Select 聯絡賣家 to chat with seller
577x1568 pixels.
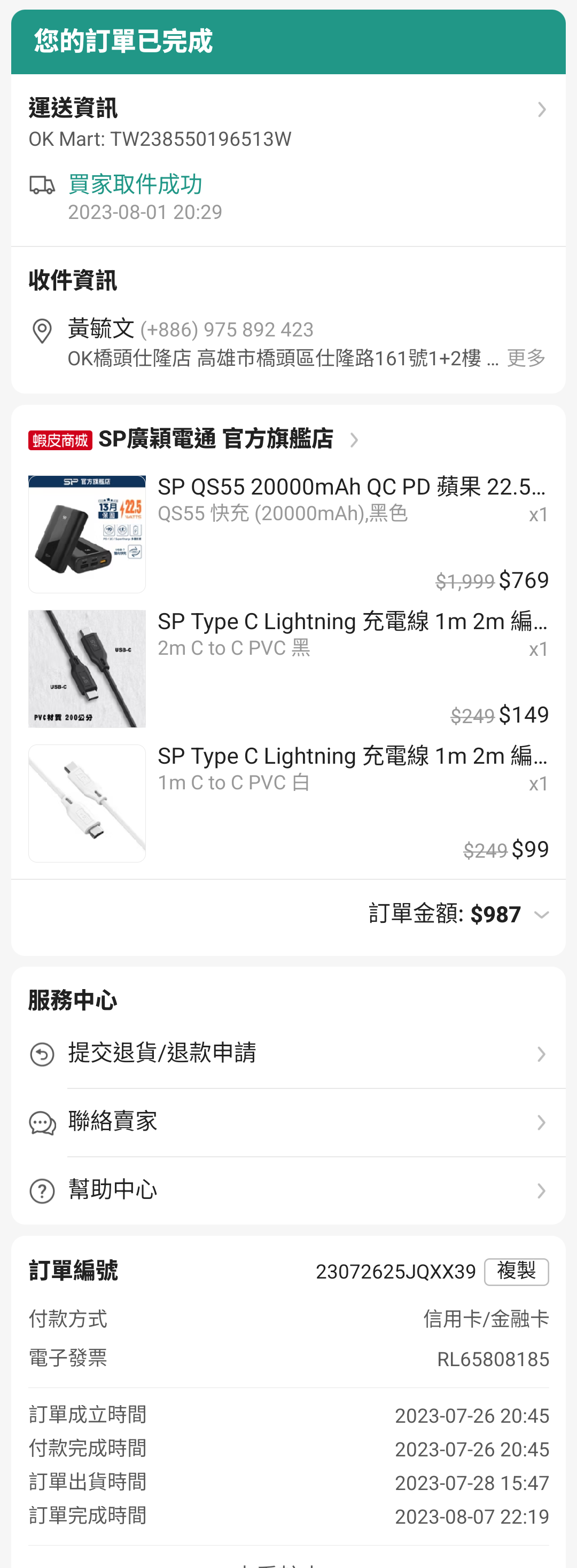tap(287, 1122)
